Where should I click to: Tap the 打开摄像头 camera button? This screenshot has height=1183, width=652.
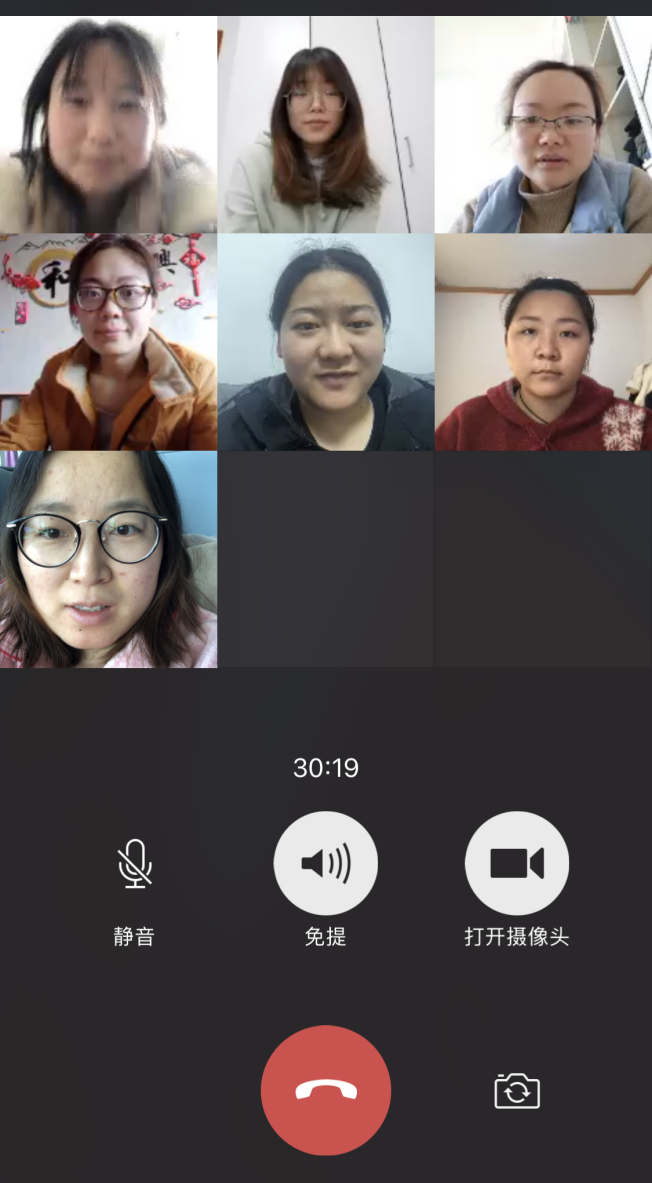(516, 864)
